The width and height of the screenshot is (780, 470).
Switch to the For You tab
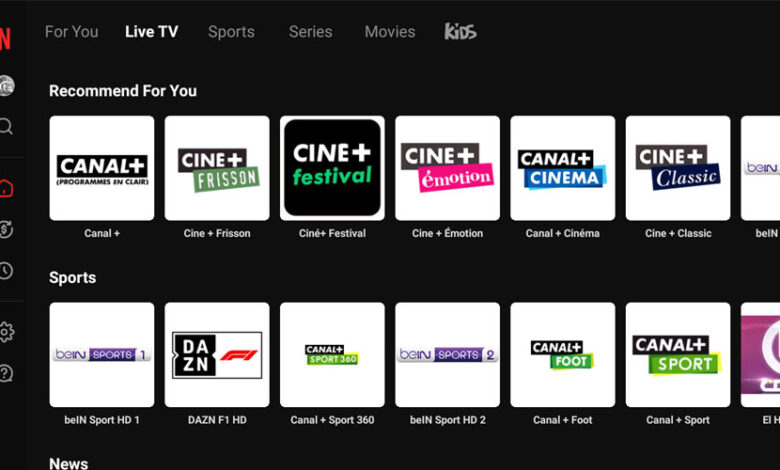point(71,31)
